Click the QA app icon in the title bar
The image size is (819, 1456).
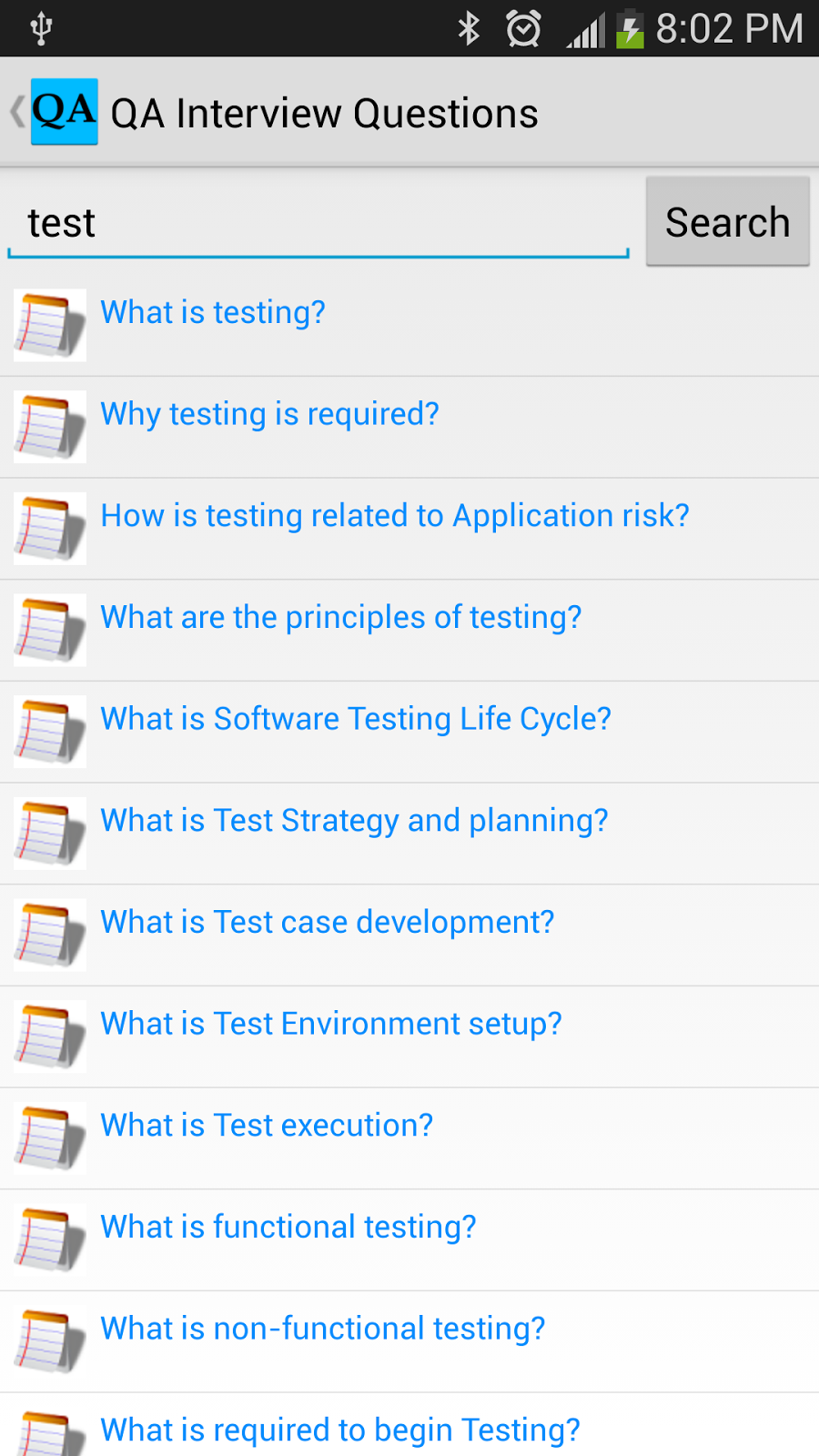click(63, 111)
